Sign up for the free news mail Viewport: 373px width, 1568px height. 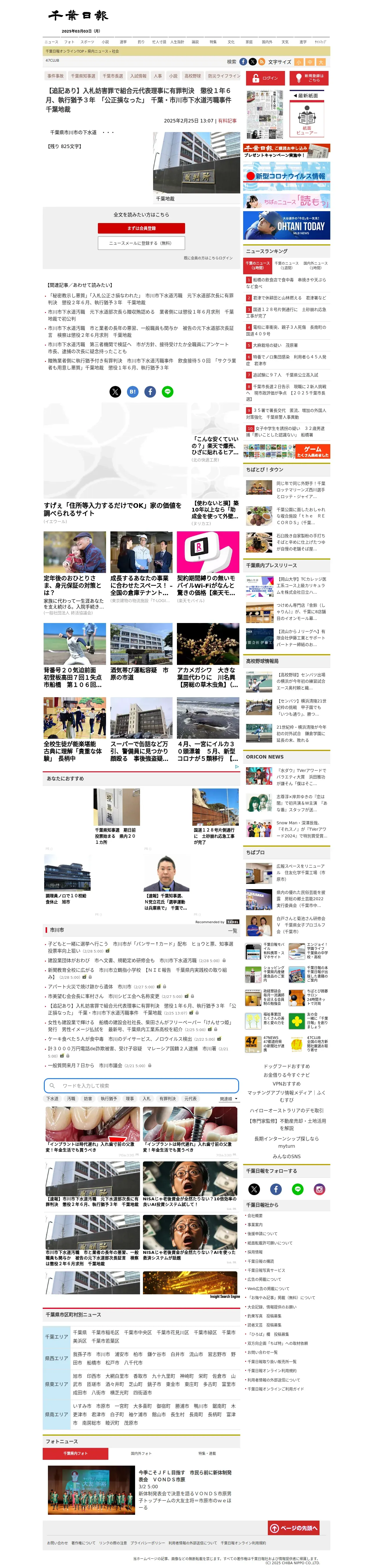point(141,243)
